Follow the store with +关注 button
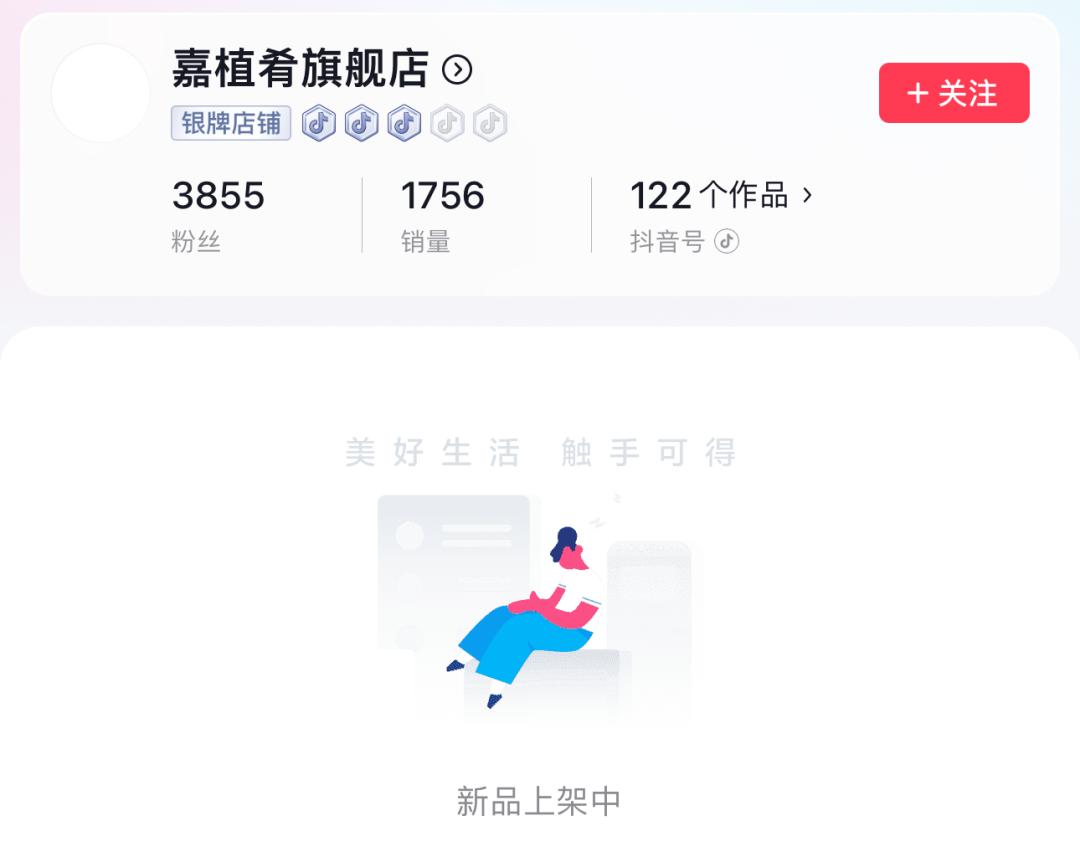The height and width of the screenshot is (867, 1080). click(953, 93)
